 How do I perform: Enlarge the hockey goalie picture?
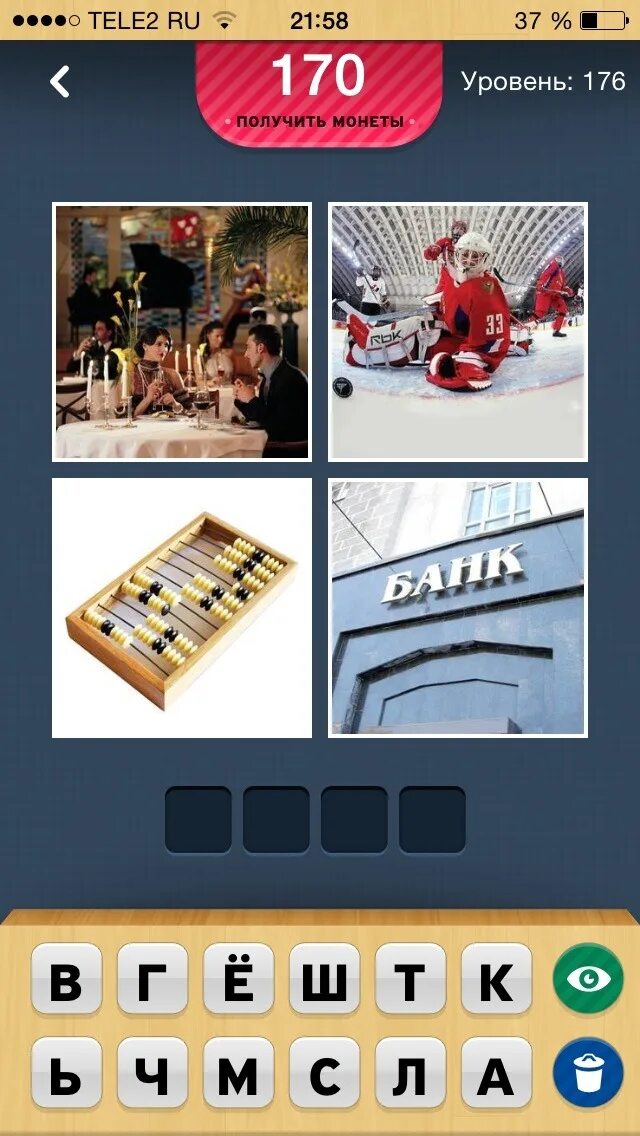(x=458, y=332)
